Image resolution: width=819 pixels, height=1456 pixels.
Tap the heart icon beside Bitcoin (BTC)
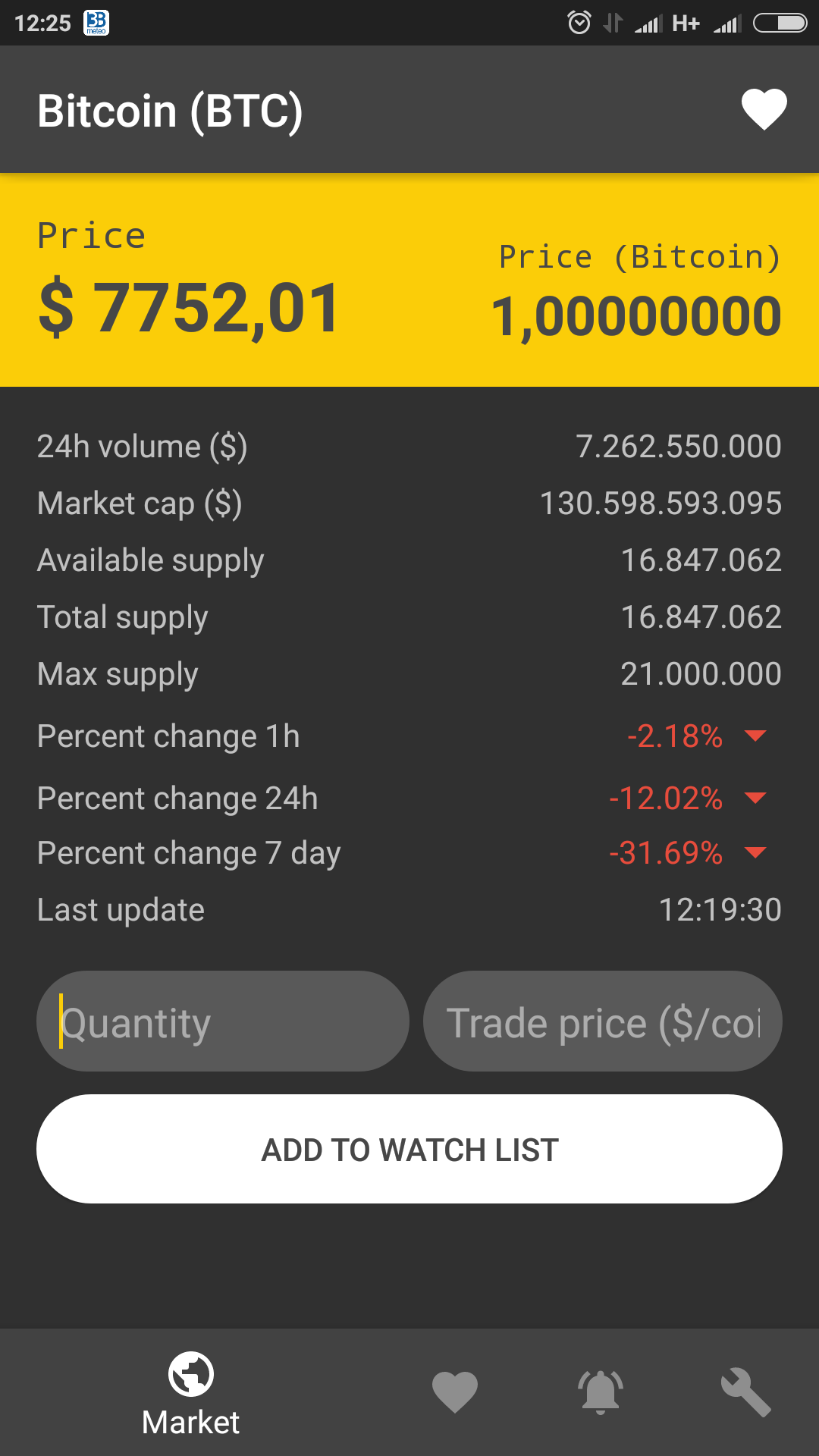tap(764, 110)
